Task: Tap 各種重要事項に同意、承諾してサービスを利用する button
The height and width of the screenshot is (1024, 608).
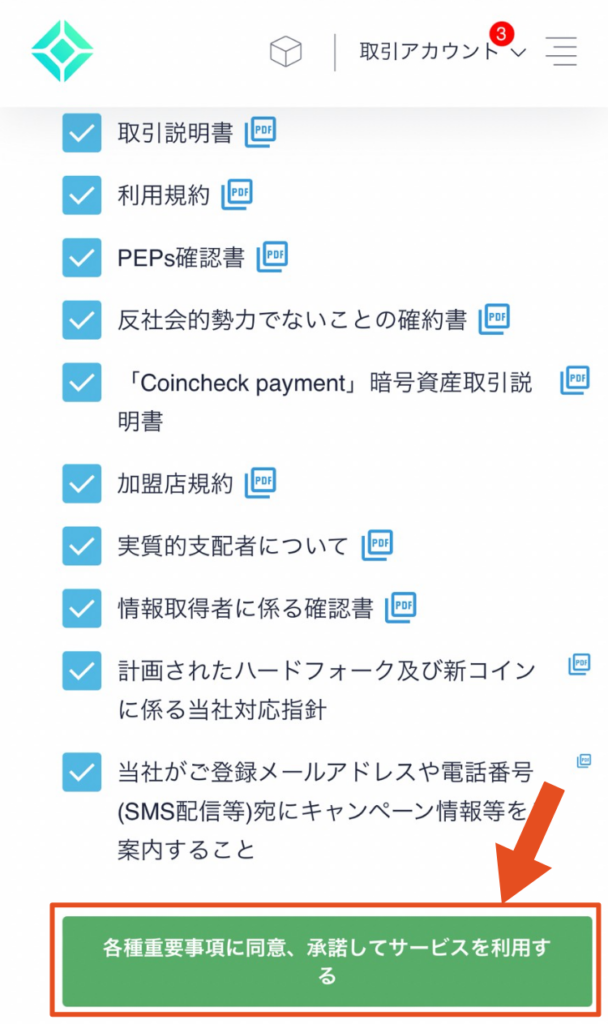Action: click(327, 961)
